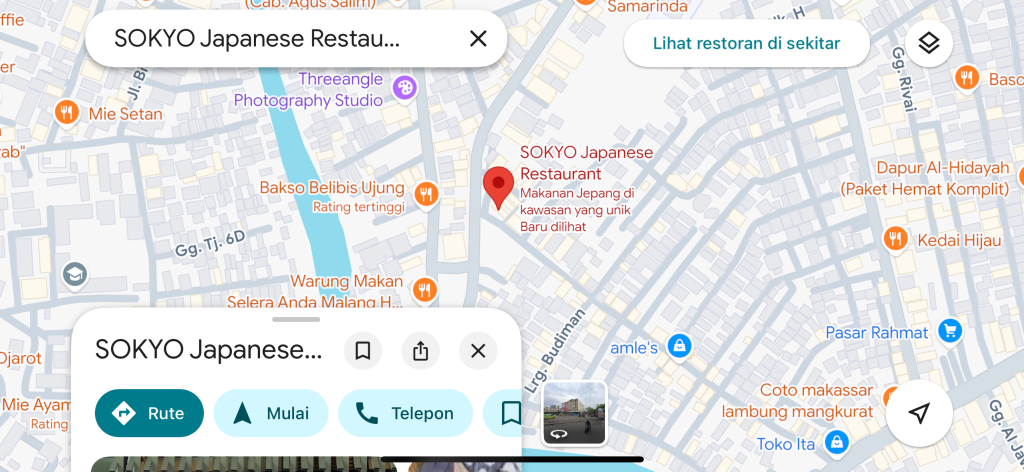Select the Bakso Belibis Ujung map pin
The image size is (1024, 472).
(x=427, y=193)
